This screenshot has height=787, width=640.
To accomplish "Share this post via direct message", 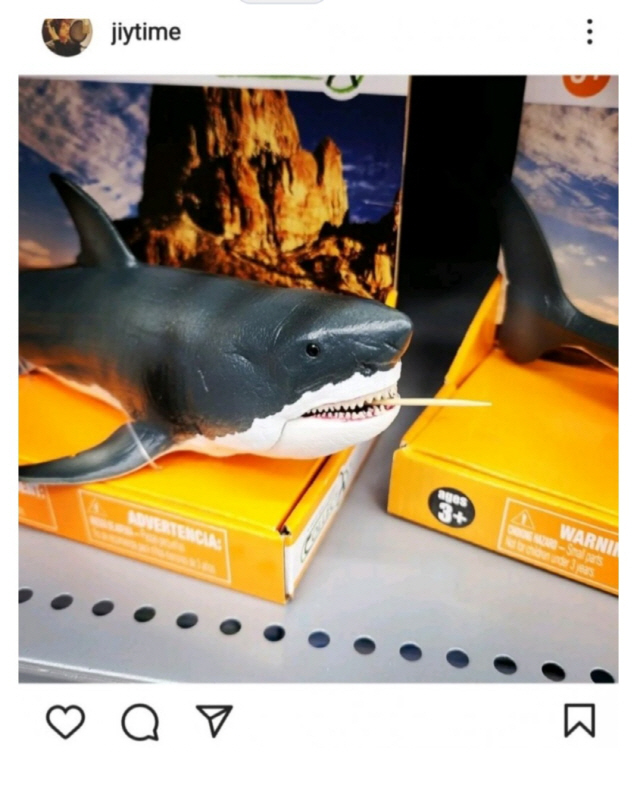I will point(214,720).
